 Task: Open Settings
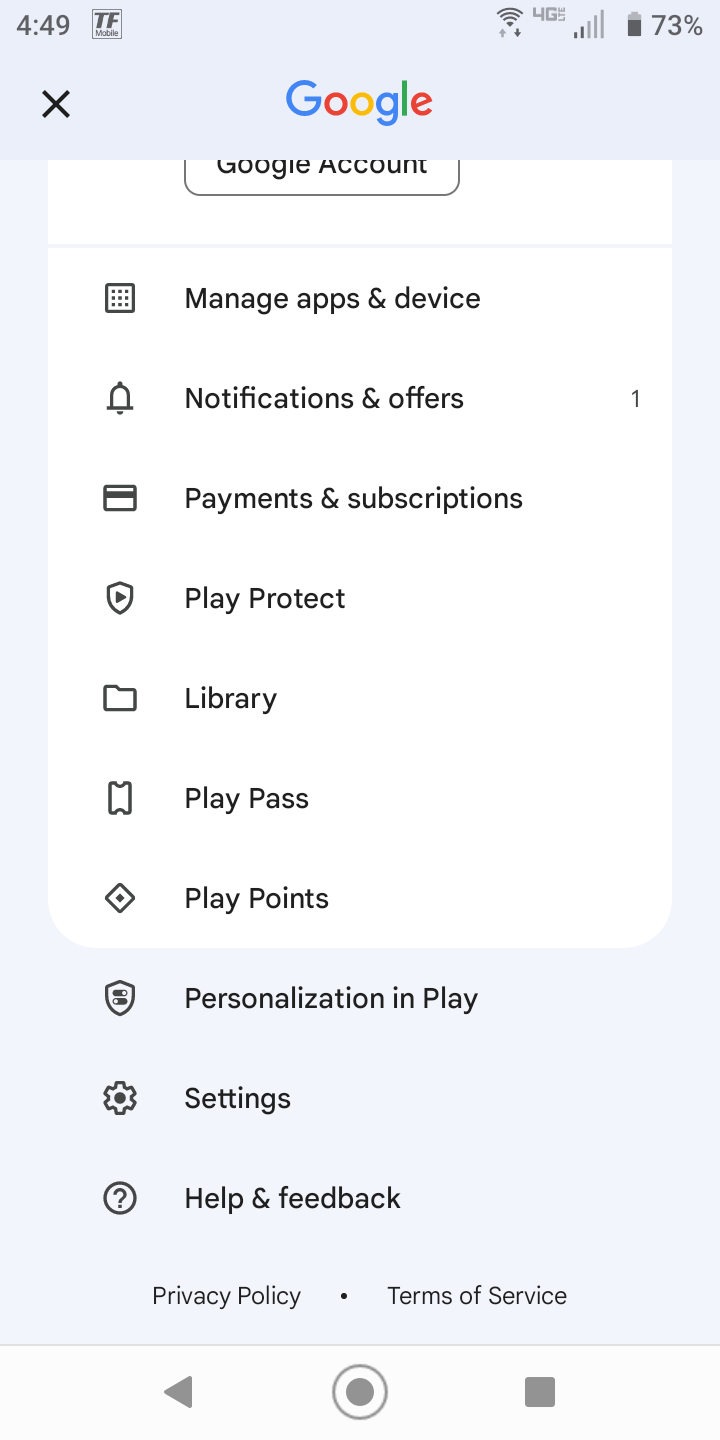click(360, 1098)
